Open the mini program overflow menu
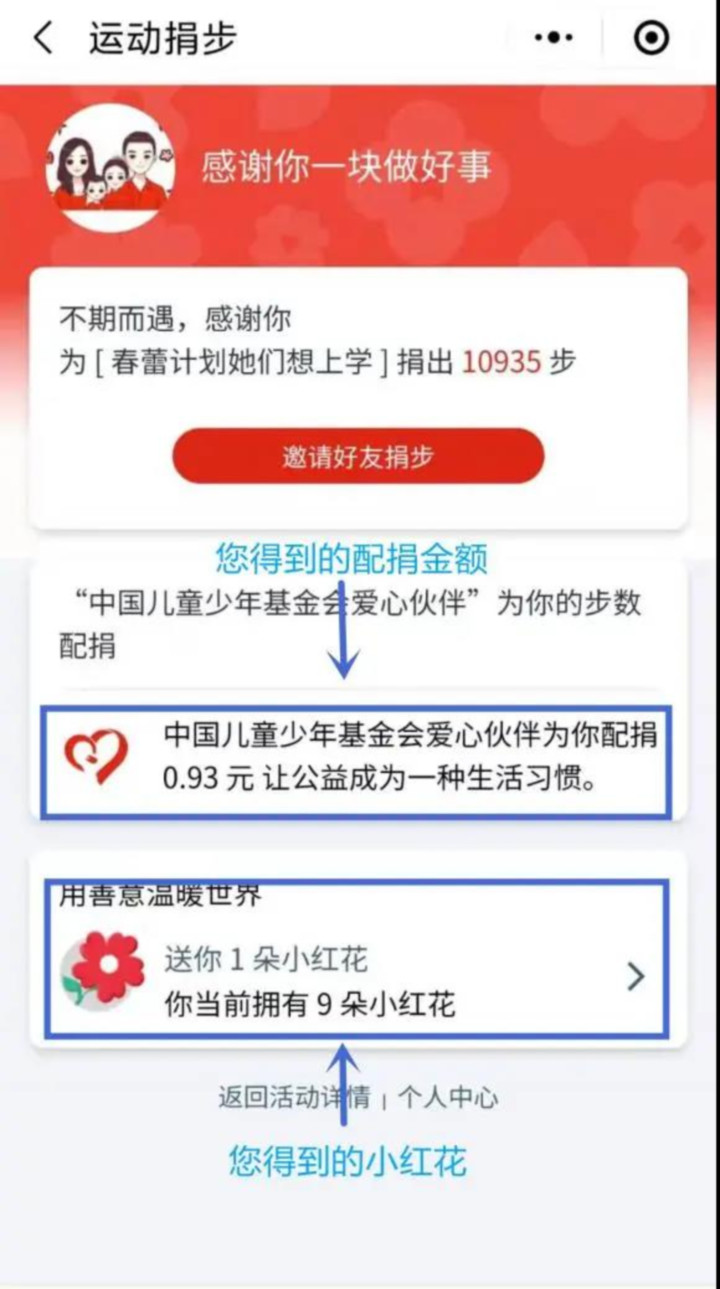 click(x=553, y=38)
